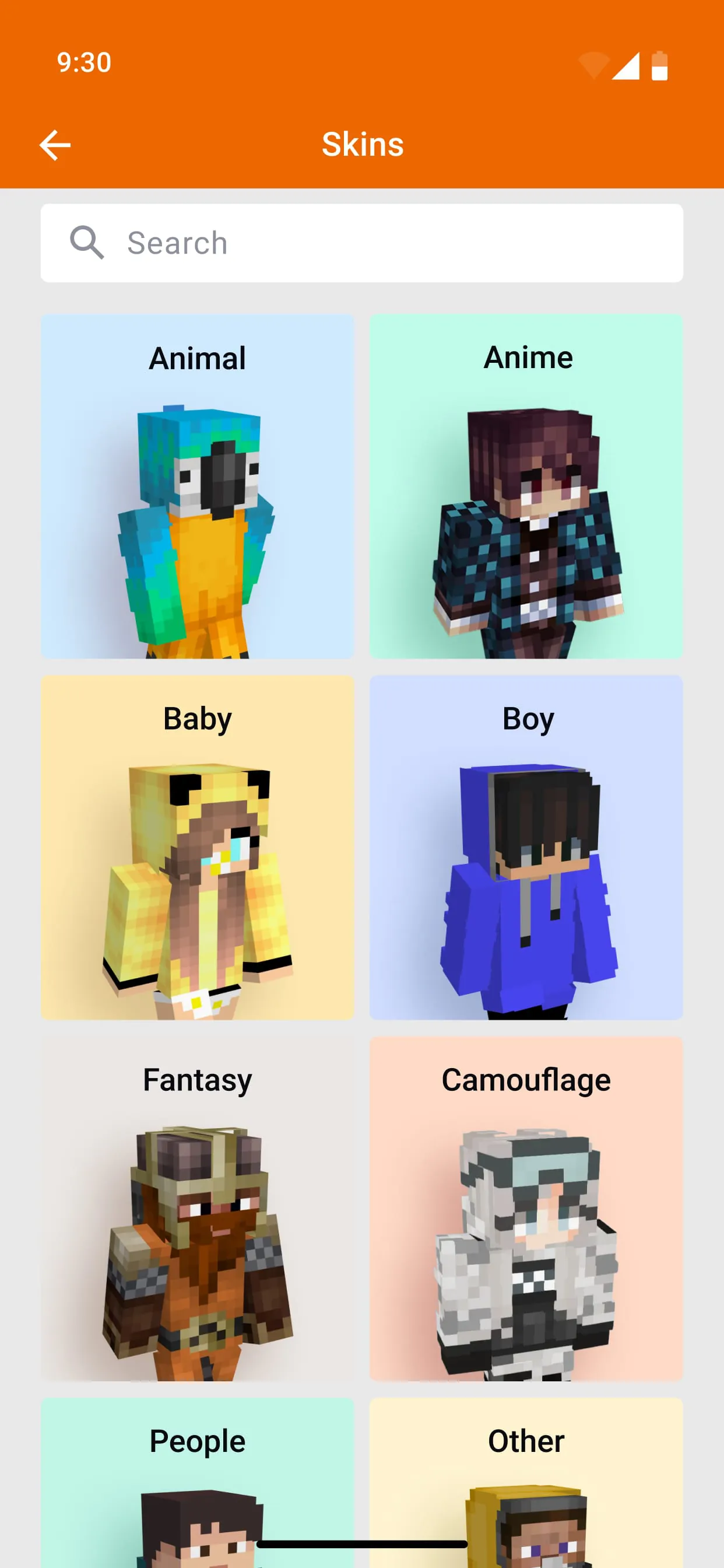
Task: Click the back arrow icon
Action: tap(55, 144)
